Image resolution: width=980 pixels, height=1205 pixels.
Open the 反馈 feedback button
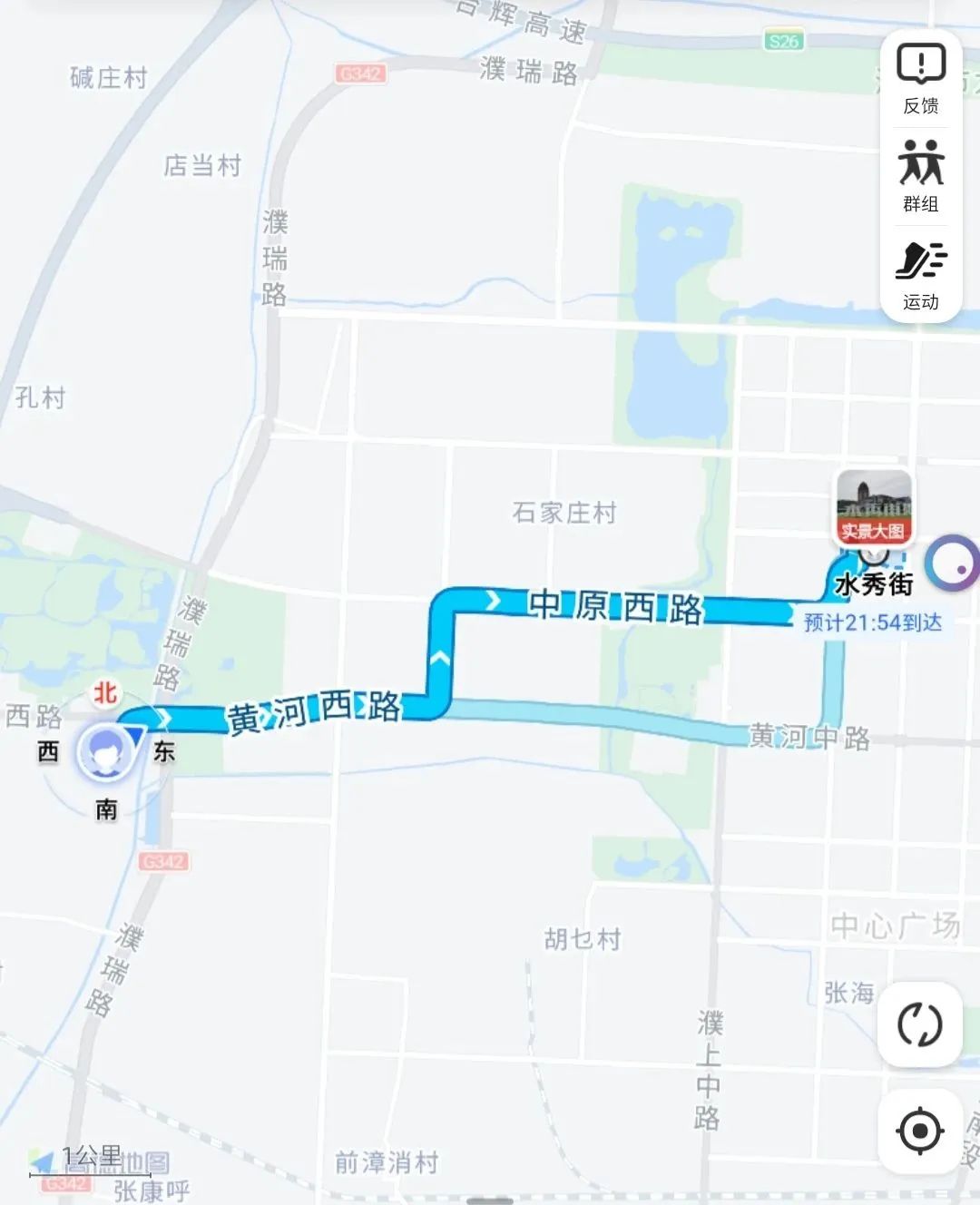click(x=920, y=79)
